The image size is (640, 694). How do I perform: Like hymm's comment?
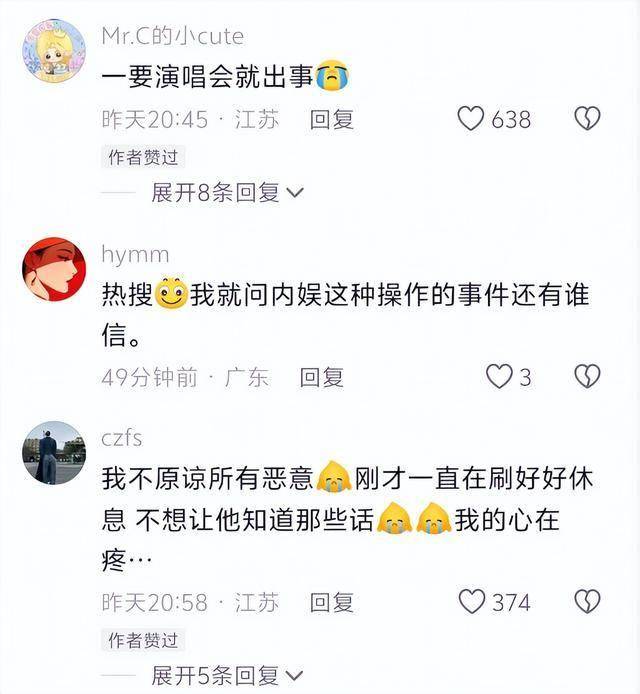click(x=498, y=376)
